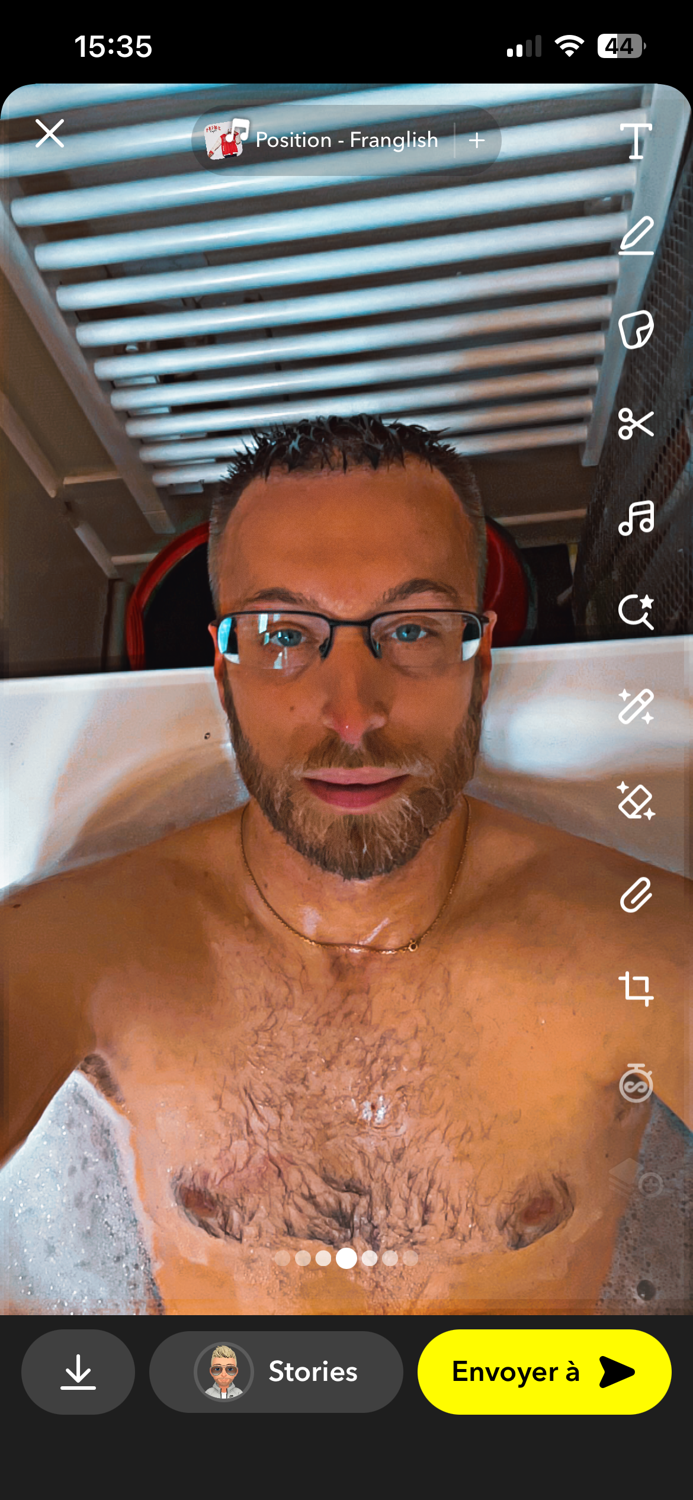The width and height of the screenshot is (693, 1500).
Task: Select the pencil drawing tool
Action: 636,235
